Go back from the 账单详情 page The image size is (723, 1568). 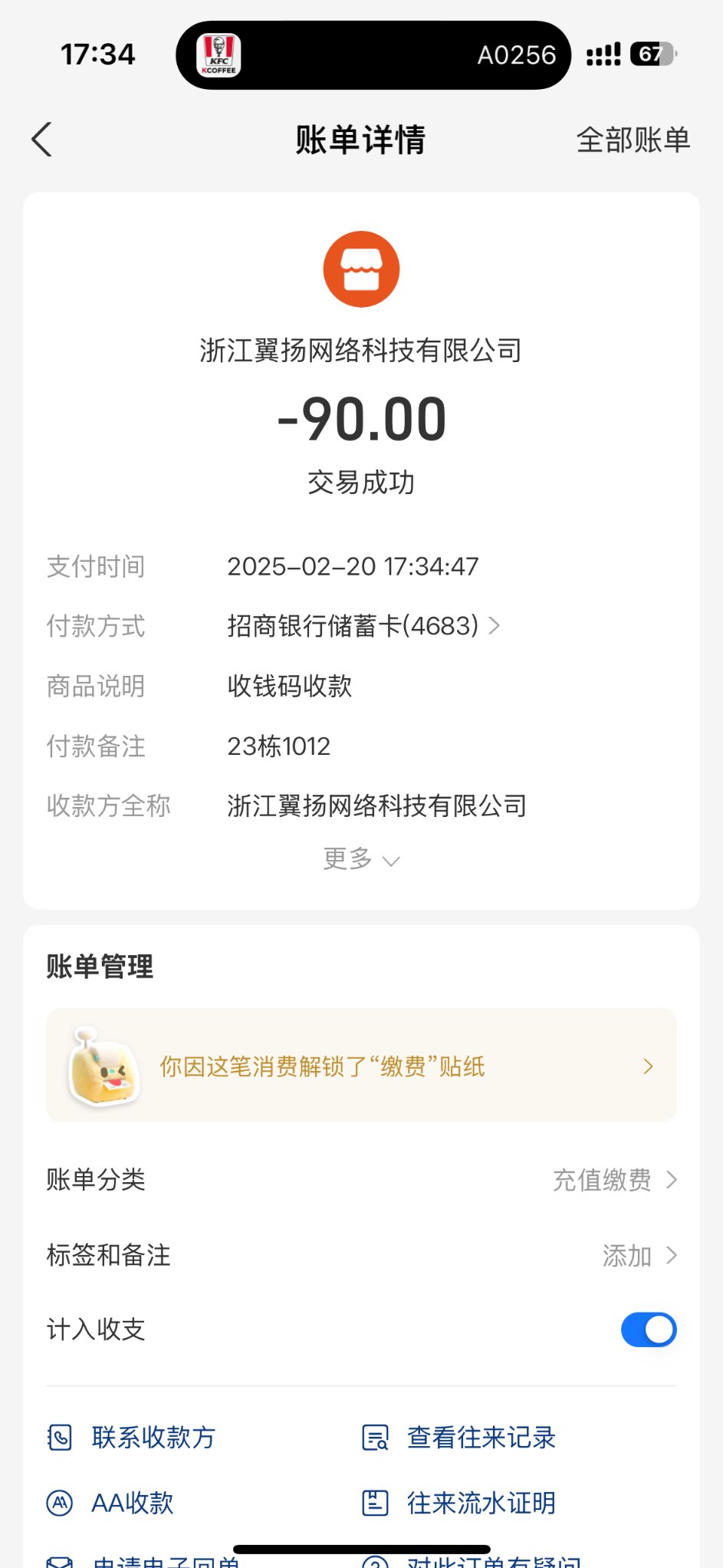[42, 140]
